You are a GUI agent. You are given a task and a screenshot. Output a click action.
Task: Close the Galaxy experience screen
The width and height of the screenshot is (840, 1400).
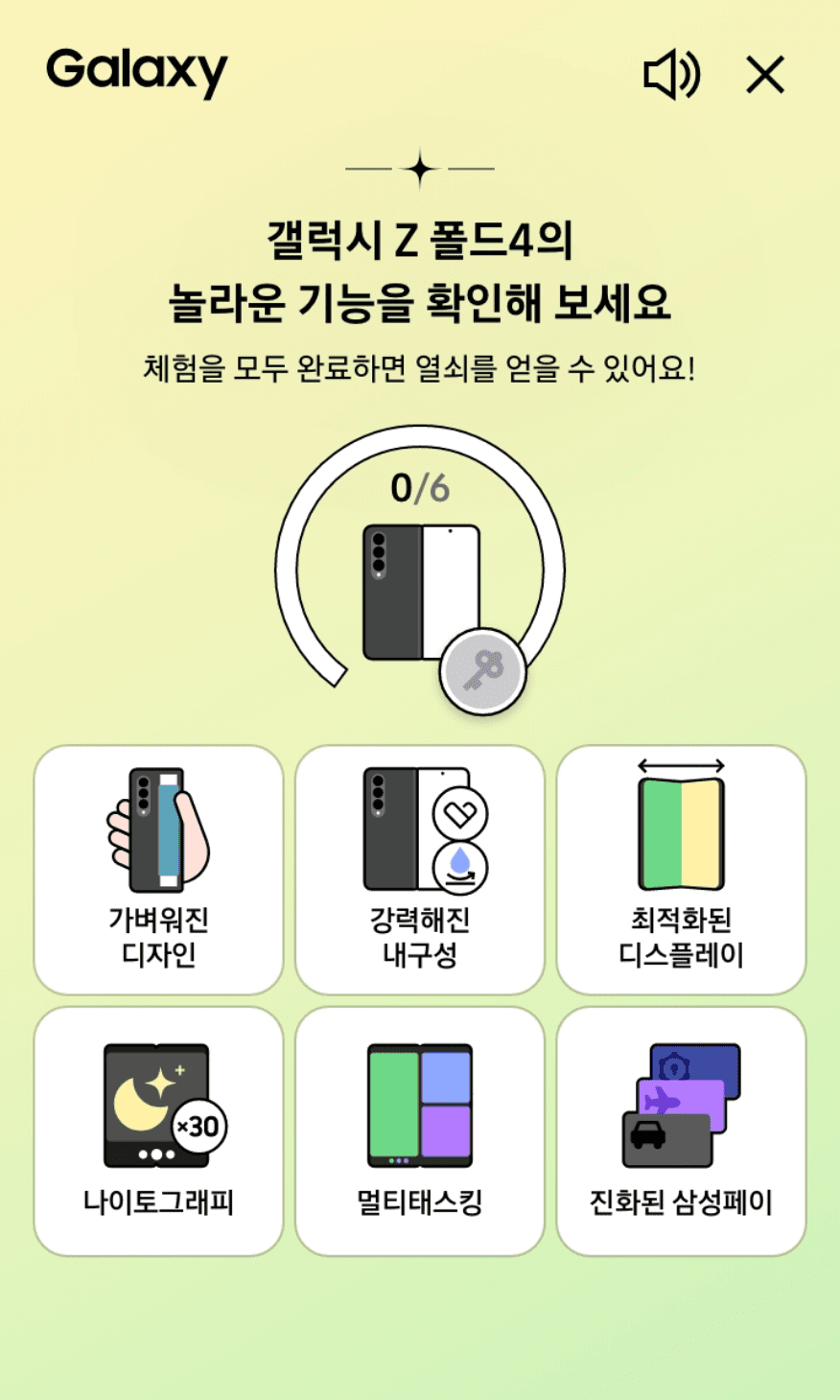(x=765, y=75)
